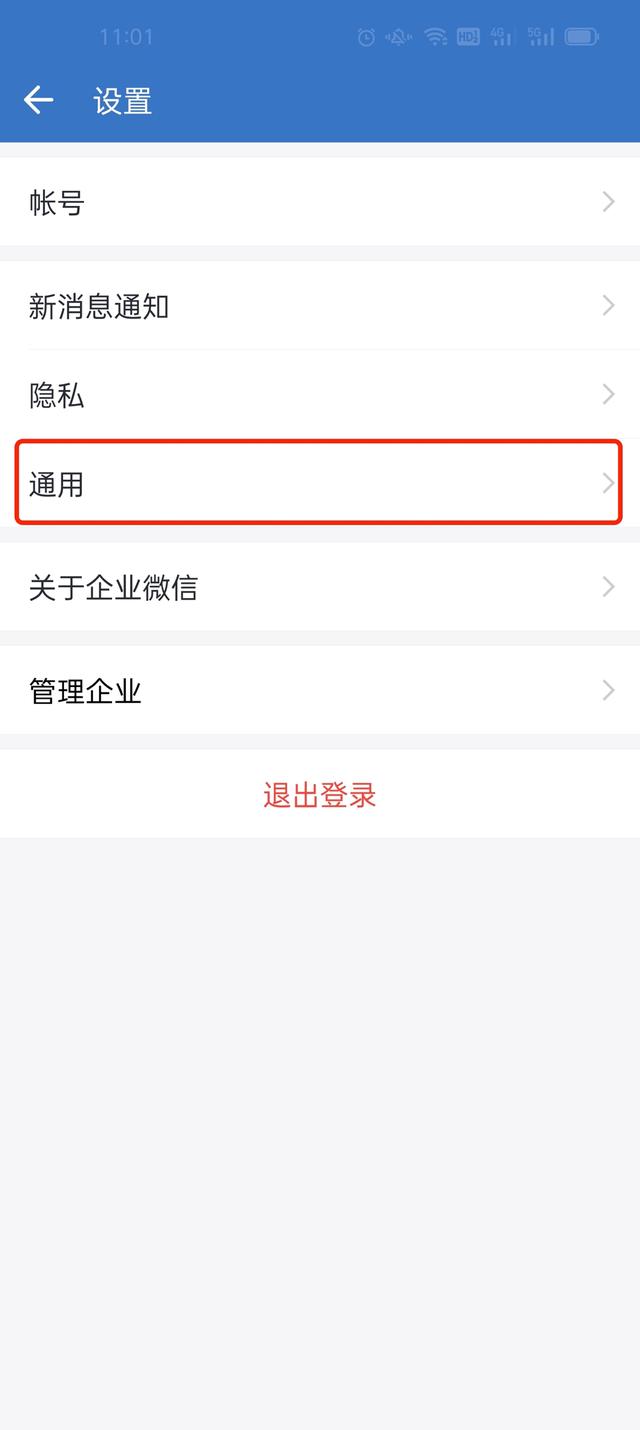Open 管理企业

pos(320,690)
